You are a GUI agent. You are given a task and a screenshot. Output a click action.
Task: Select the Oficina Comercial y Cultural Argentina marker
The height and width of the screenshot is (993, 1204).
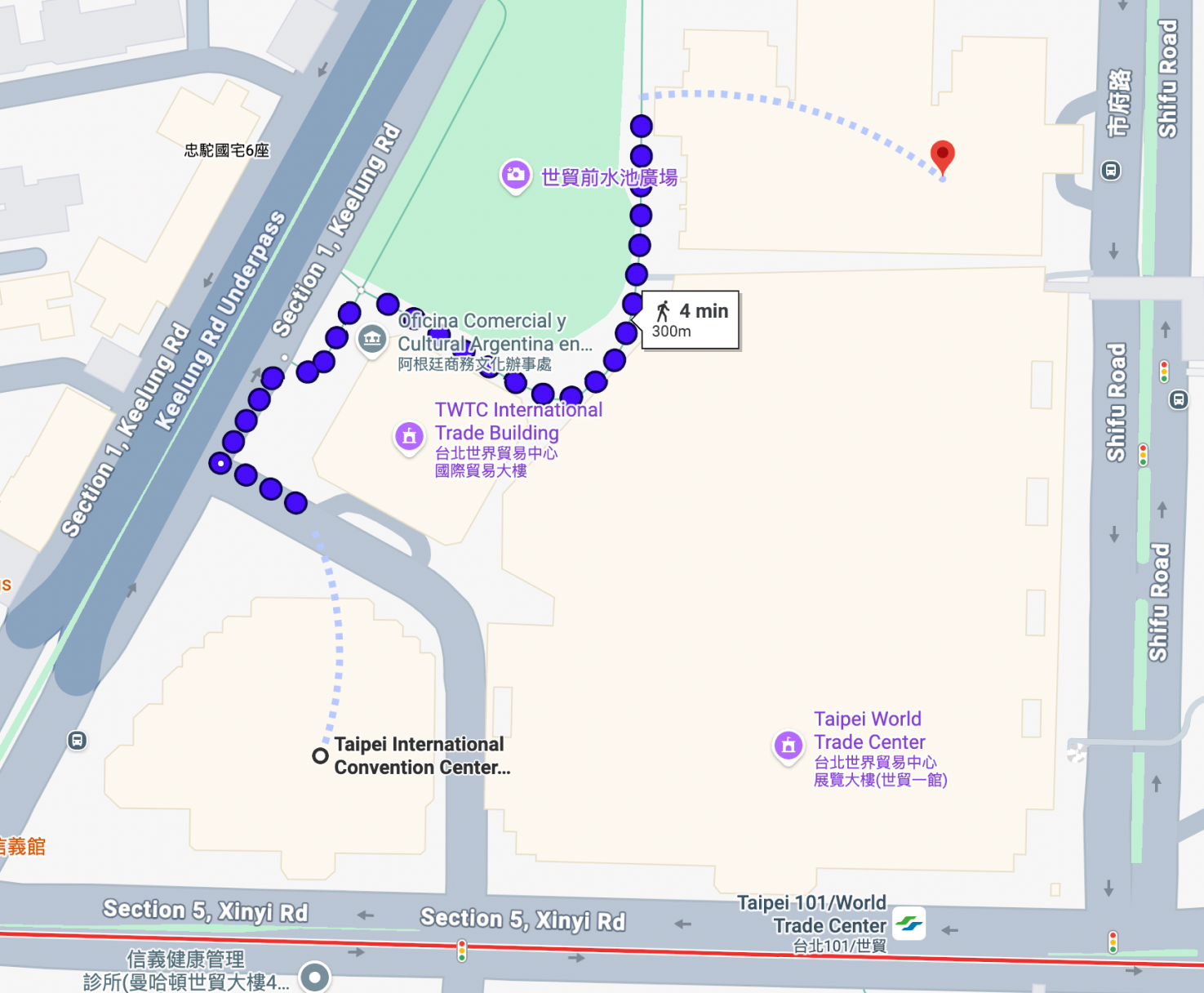(x=372, y=339)
